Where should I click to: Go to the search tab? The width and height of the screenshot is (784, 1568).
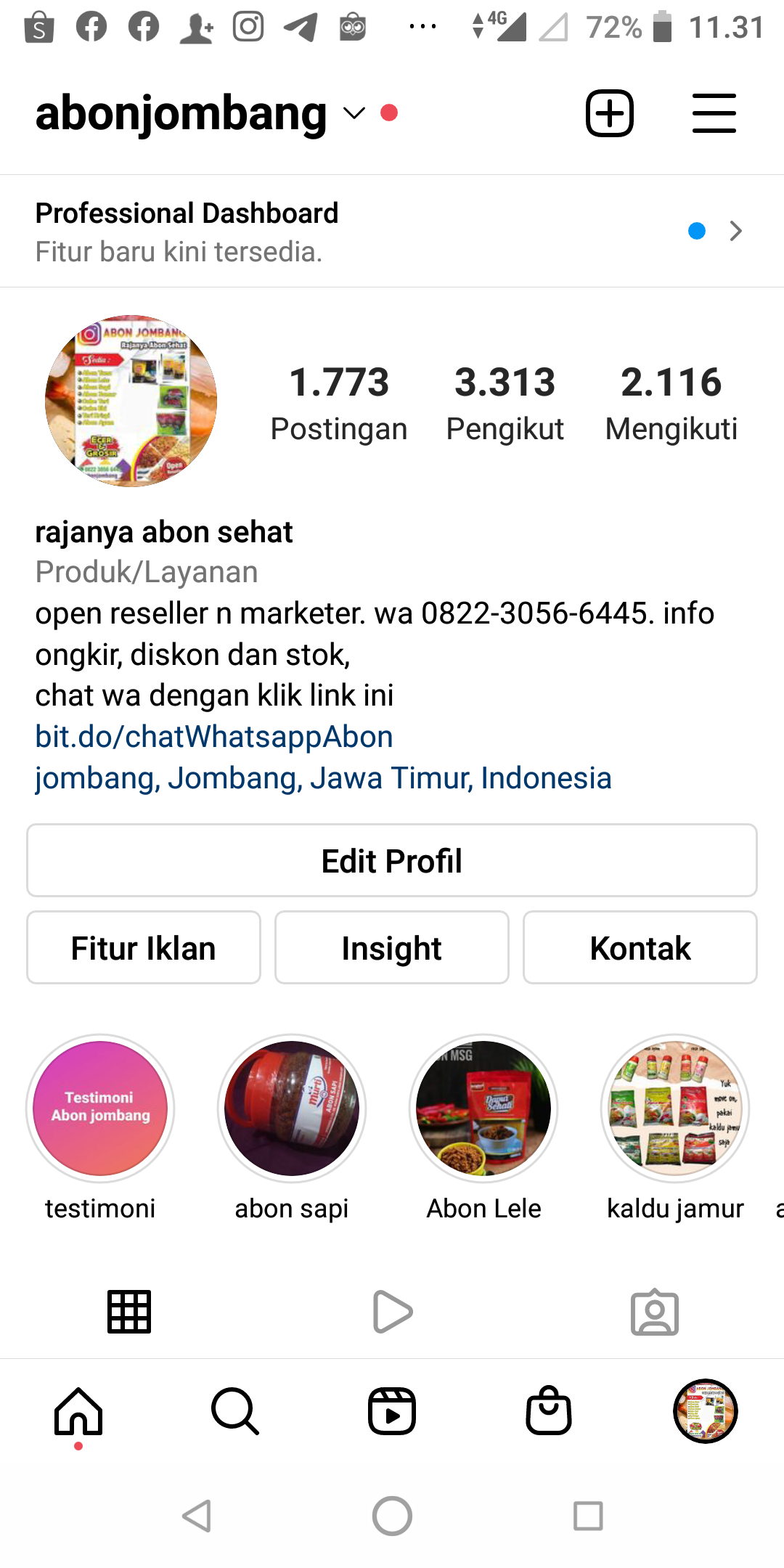click(234, 1412)
